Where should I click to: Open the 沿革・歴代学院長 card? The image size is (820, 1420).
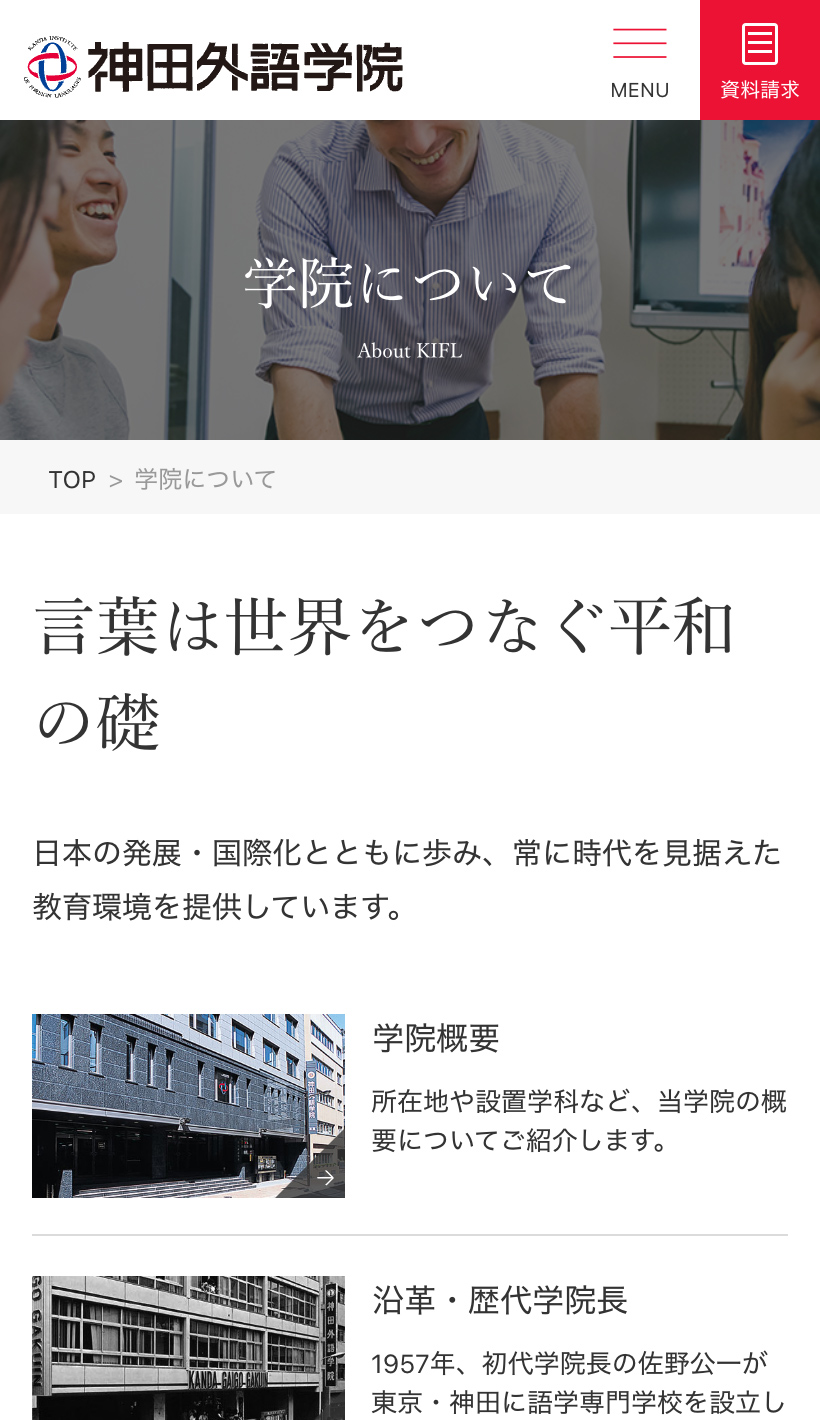[410, 1345]
